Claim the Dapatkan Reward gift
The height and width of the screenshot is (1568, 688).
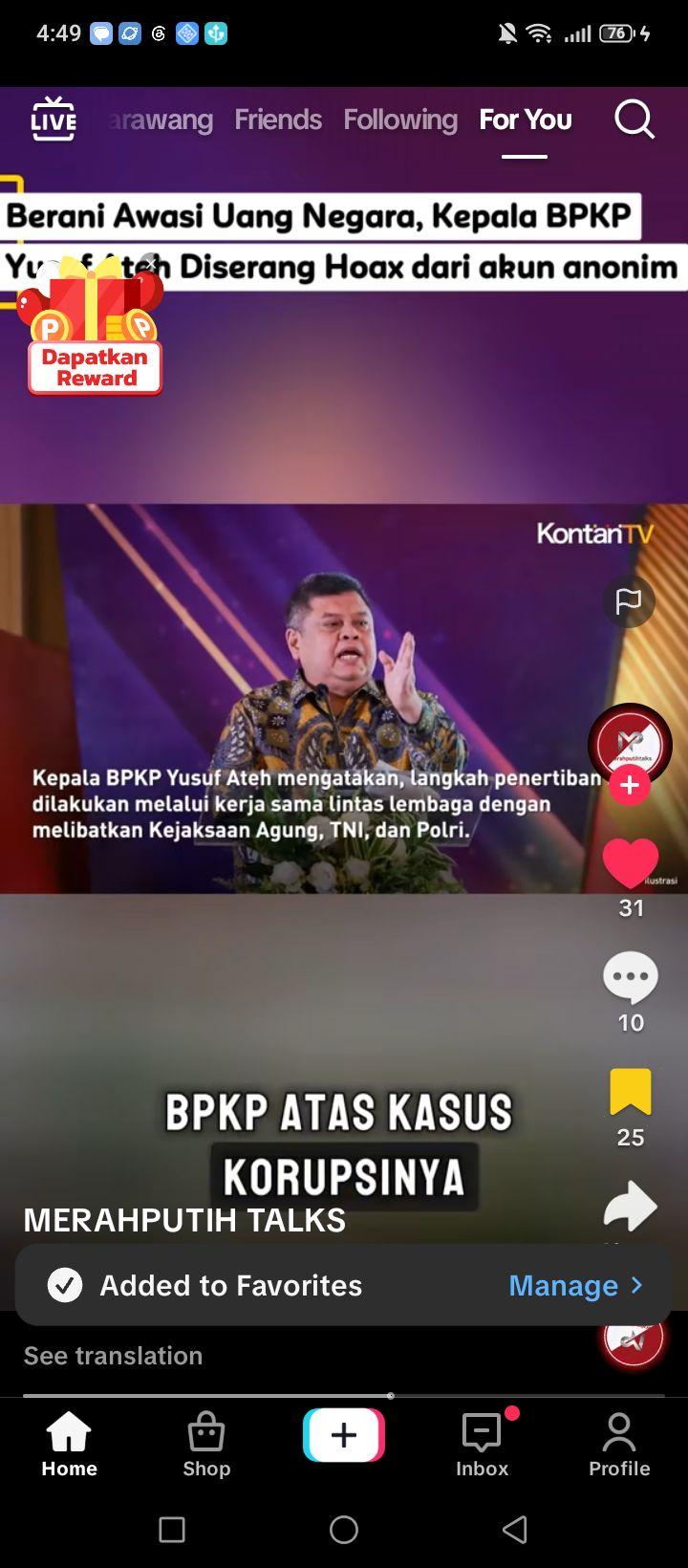coord(94,330)
